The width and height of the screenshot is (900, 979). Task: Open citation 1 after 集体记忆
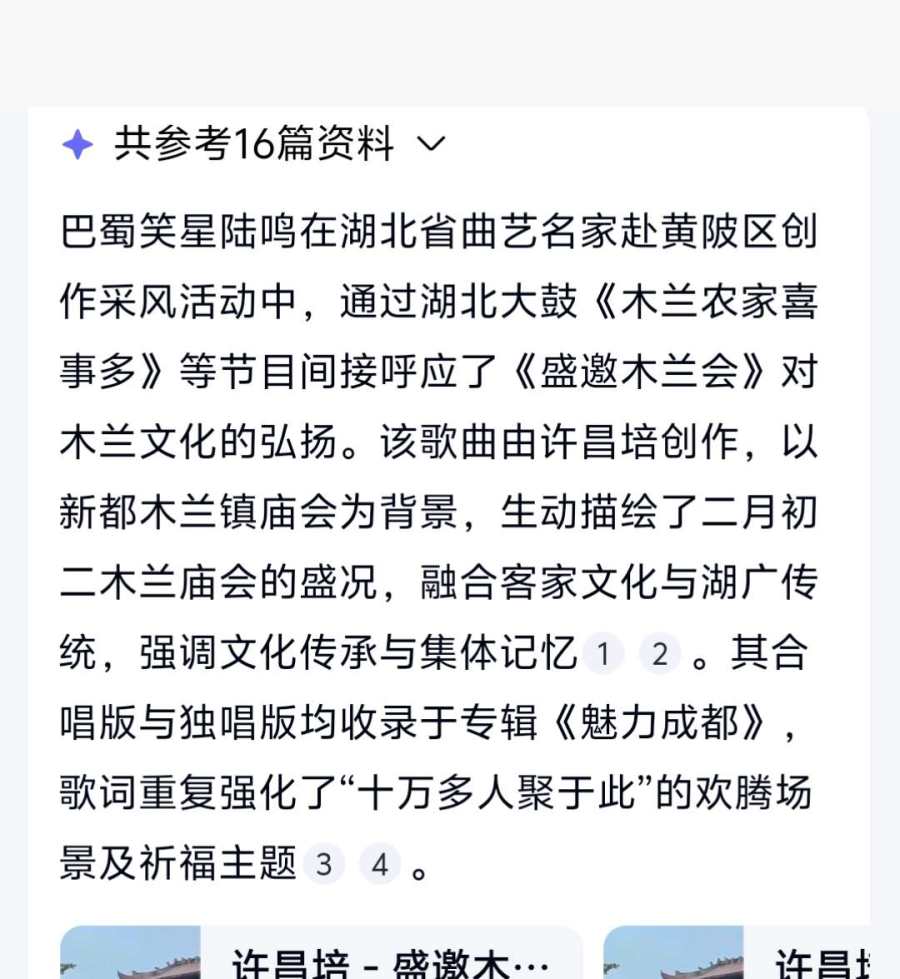tap(603, 655)
